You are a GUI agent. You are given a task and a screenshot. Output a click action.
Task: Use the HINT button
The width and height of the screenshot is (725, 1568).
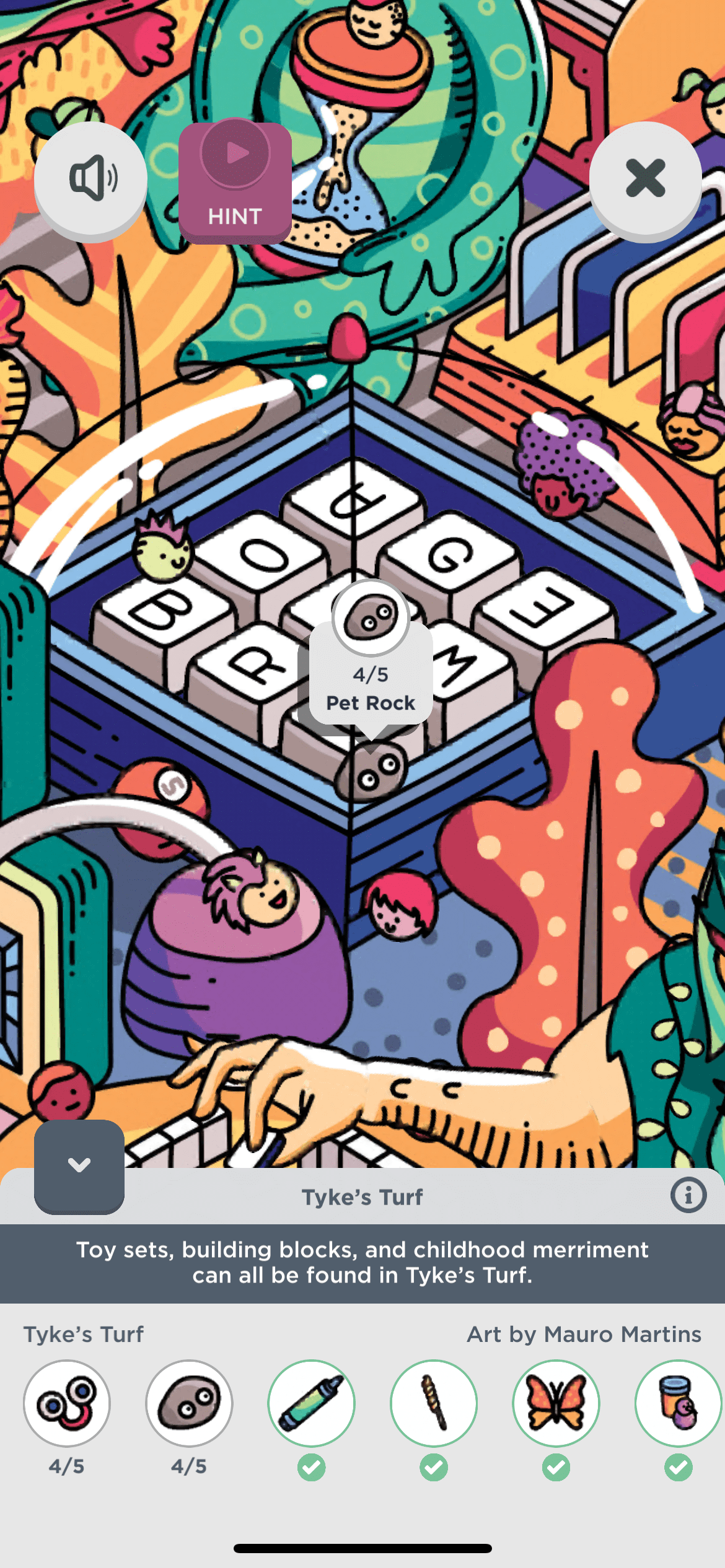[235, 182]
